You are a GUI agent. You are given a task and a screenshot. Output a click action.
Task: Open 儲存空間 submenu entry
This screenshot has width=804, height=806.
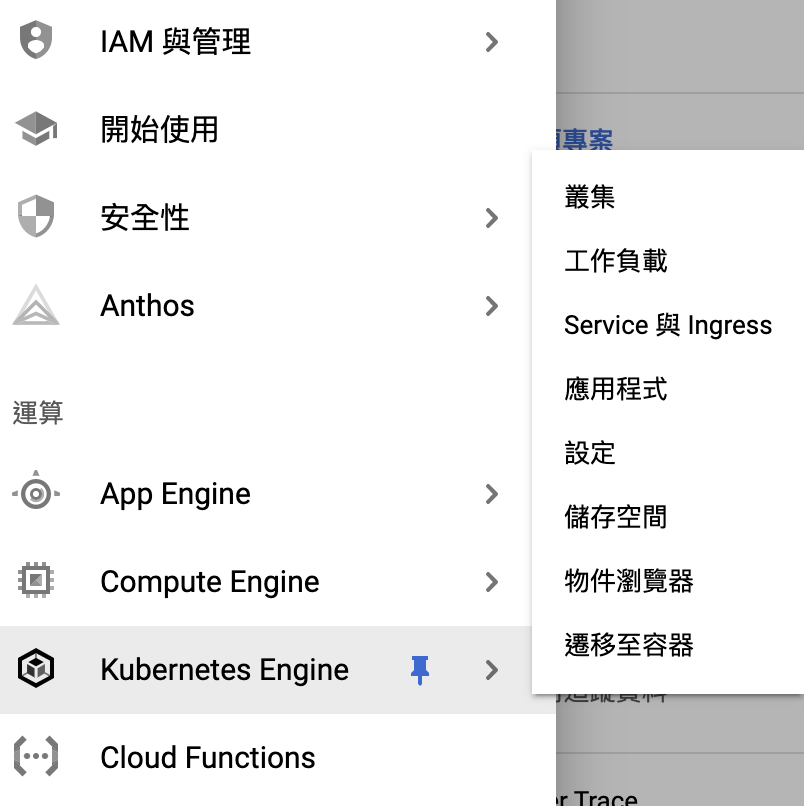tap(616, 517)
